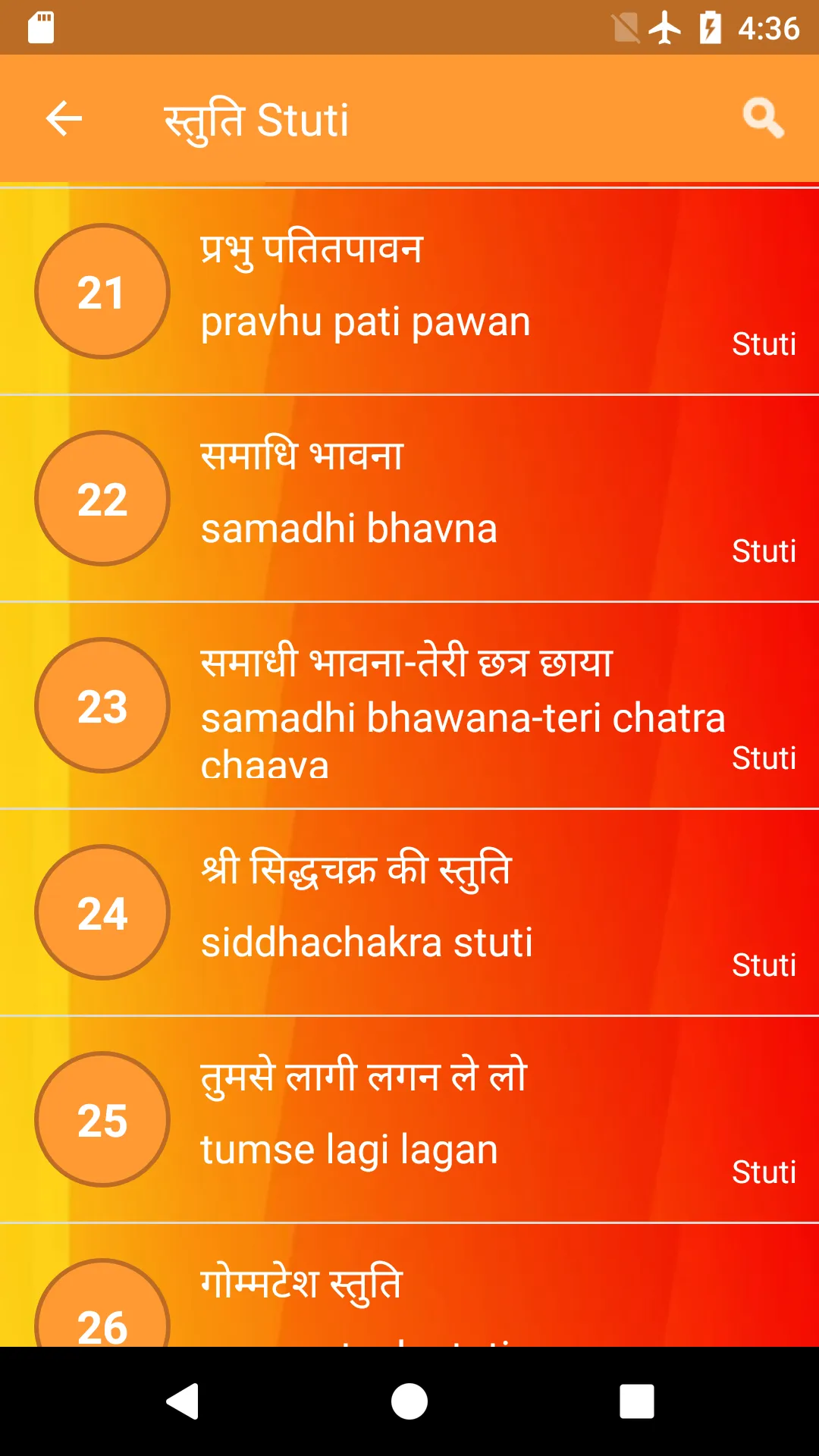Select samadhi bhawana-teri chatra chaaya
Screen dimensions: 819x1456
point(409,705)
